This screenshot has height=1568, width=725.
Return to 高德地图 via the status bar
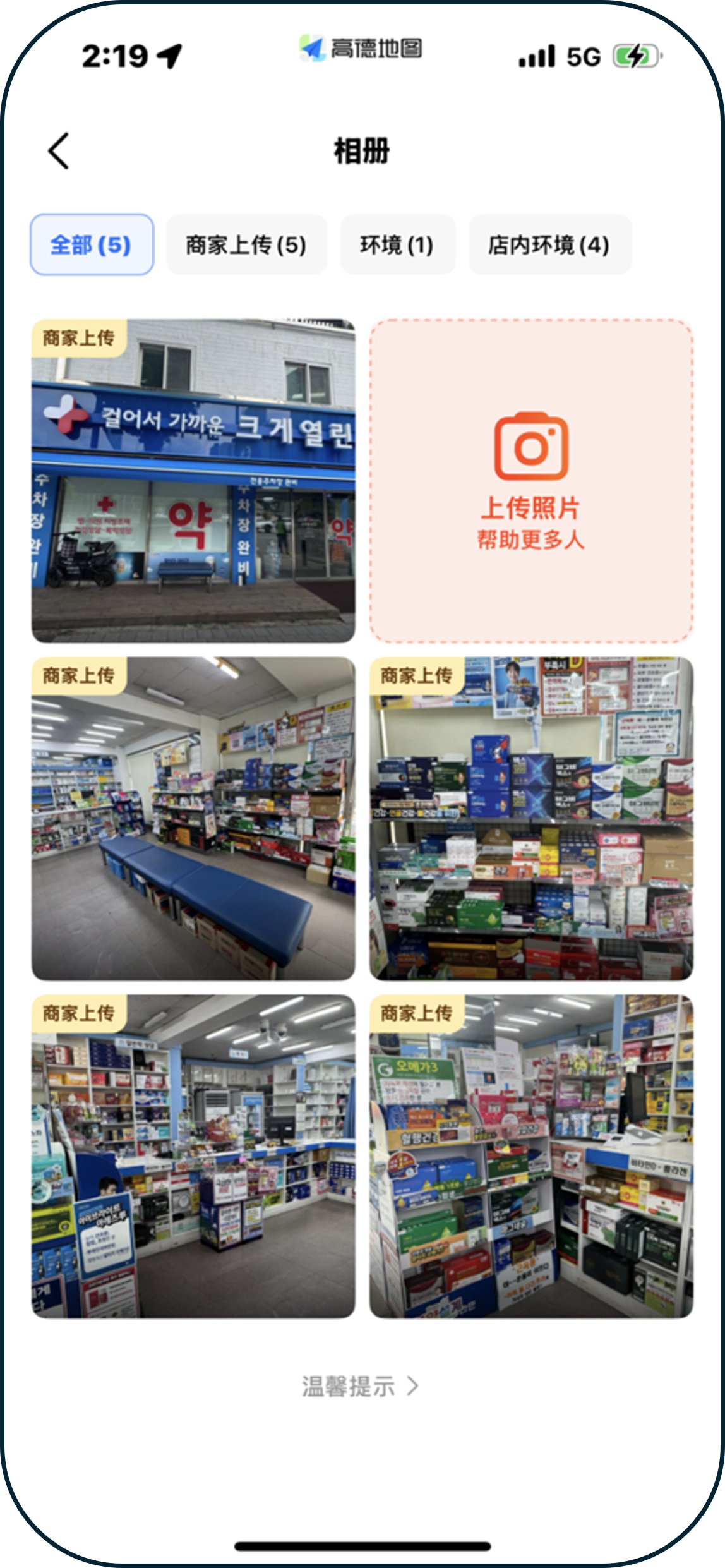point(361,49)
